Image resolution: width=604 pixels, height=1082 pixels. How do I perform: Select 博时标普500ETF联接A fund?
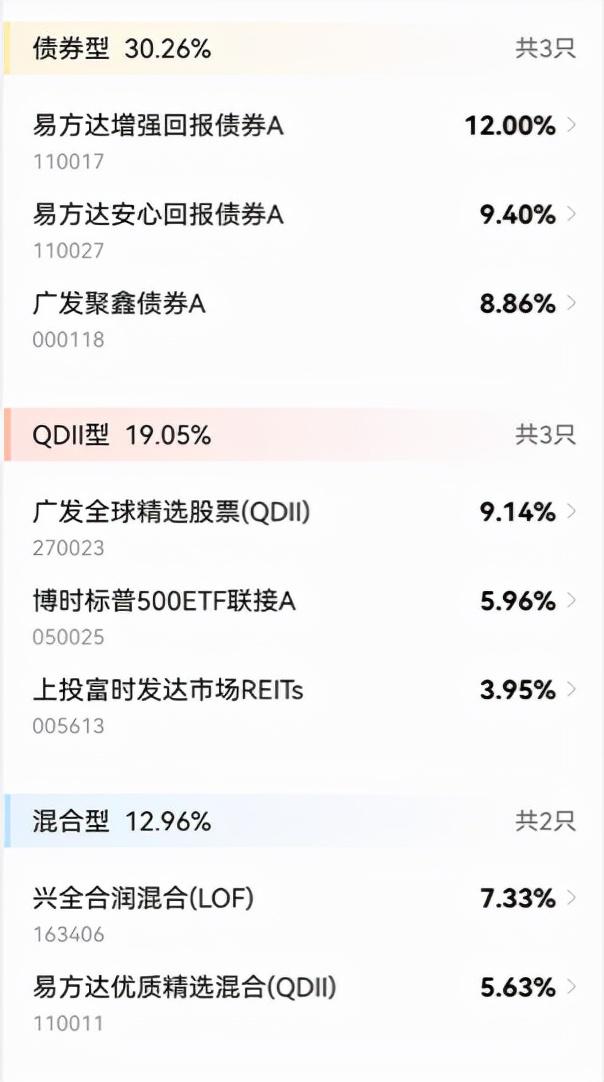304,618
